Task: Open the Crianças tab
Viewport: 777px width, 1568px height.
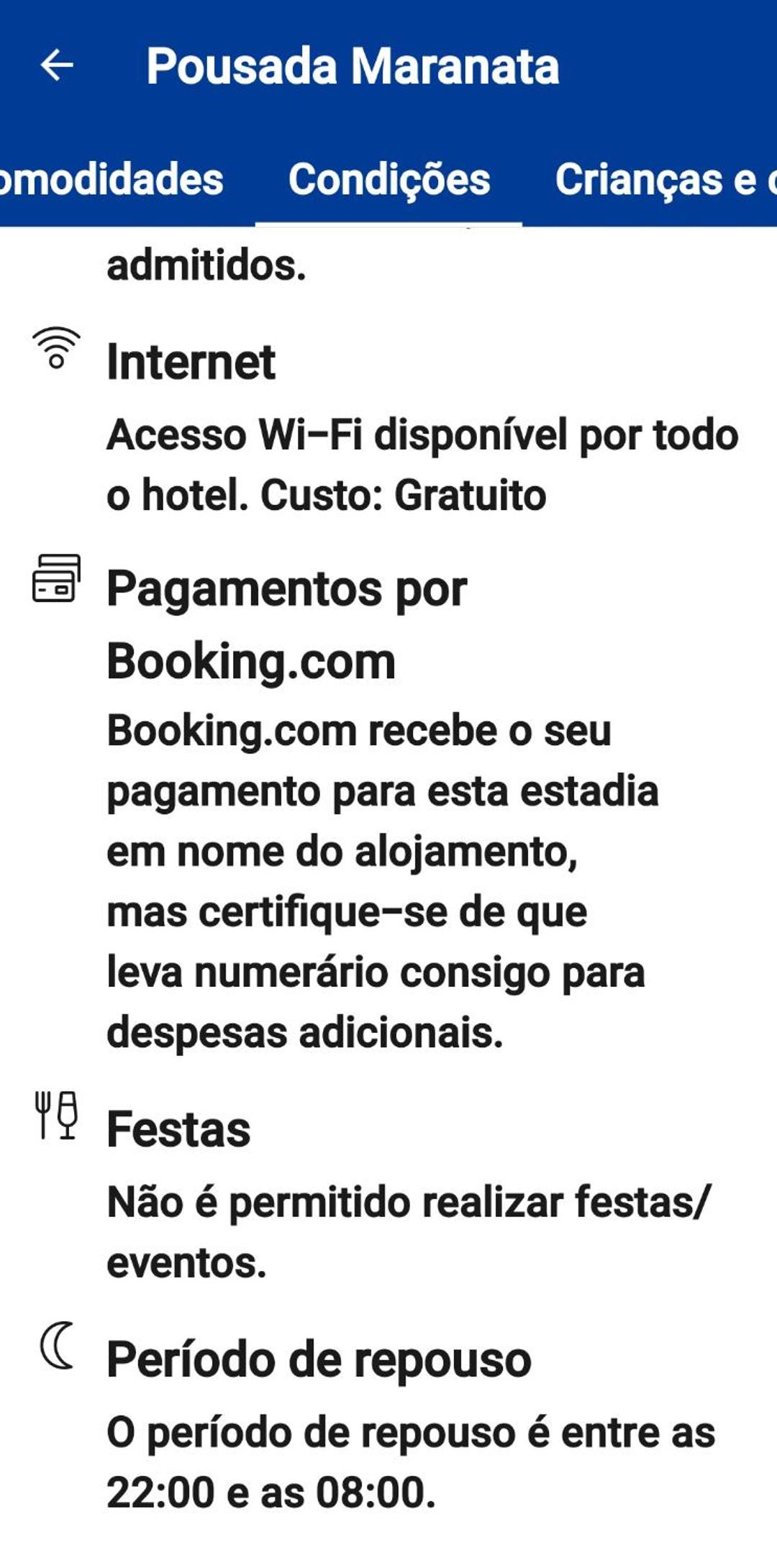Action: tap(663, 179)
